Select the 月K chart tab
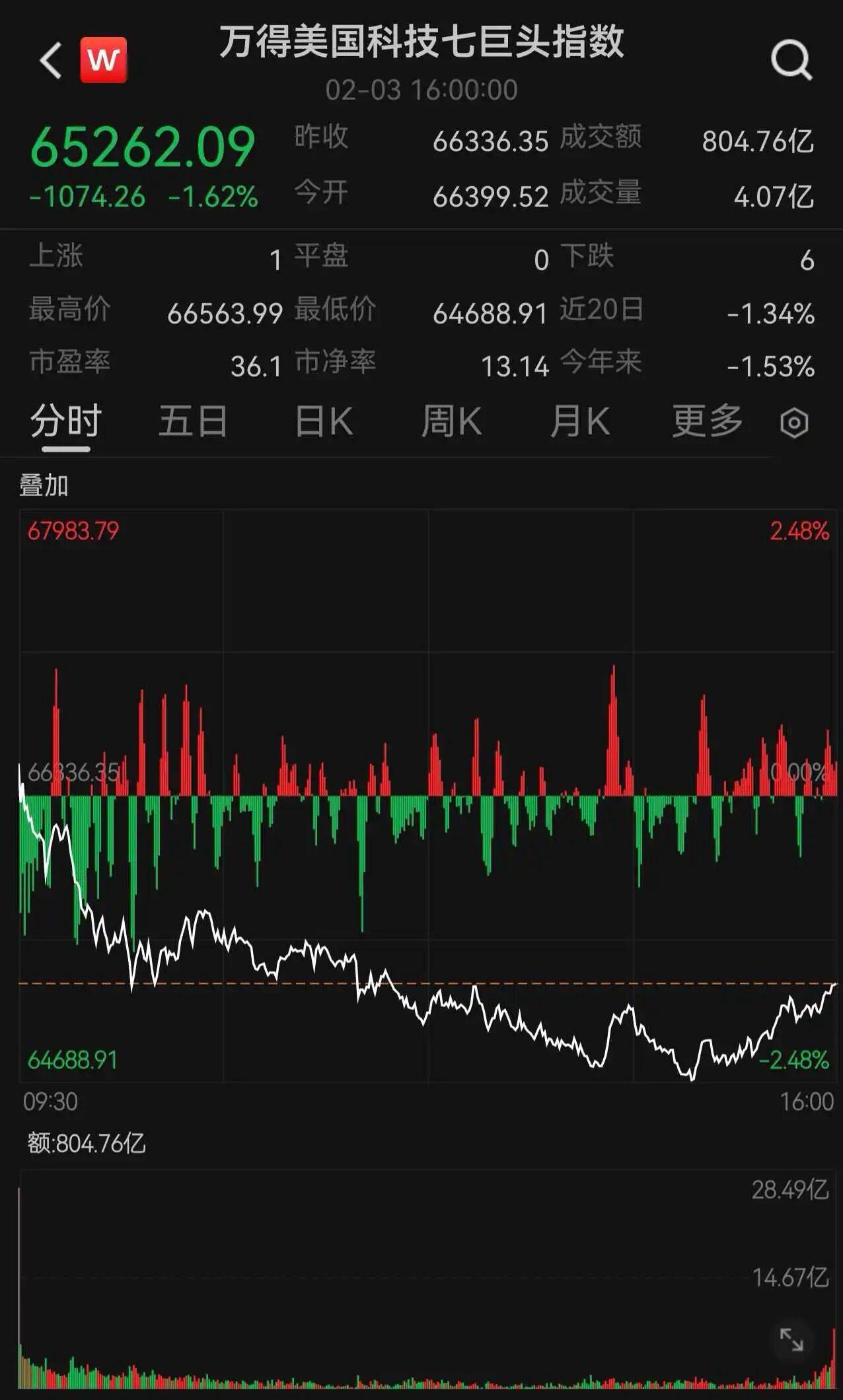The height and width of the screenshot is (1400, 843). [580, 421]
